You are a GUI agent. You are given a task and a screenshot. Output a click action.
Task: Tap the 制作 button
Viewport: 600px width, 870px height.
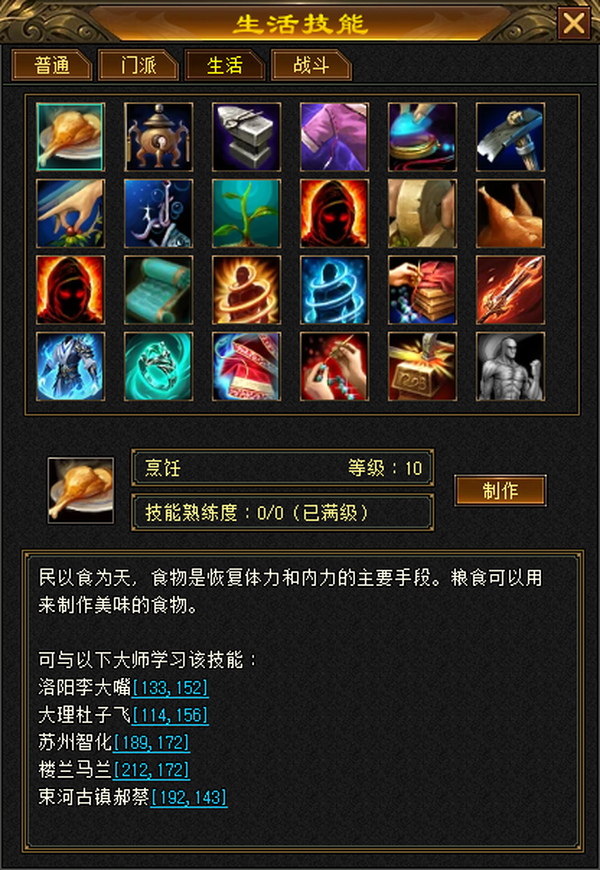click(501, 490)
